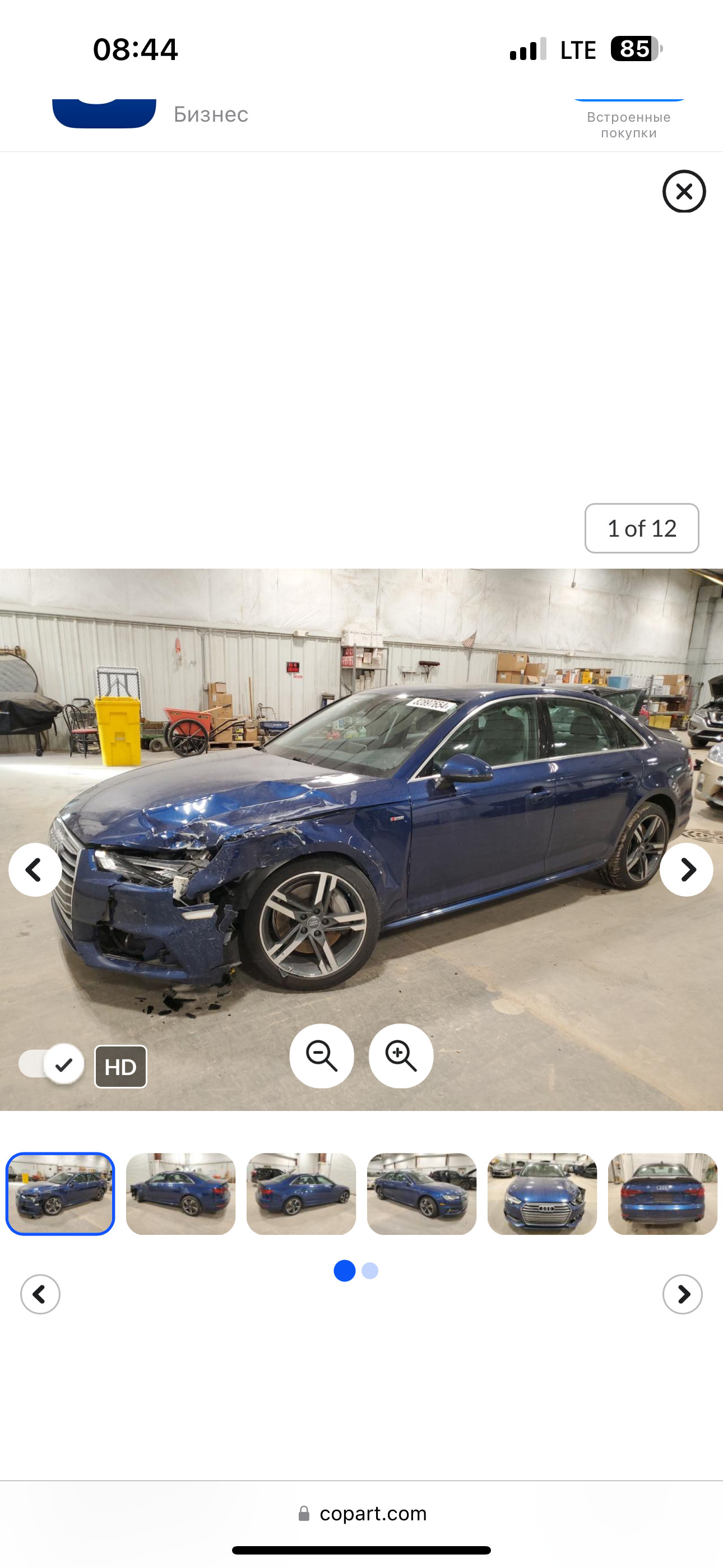Open the fourth thumbnail photo
The image size is (723, 1568).
pos(421,1193)
